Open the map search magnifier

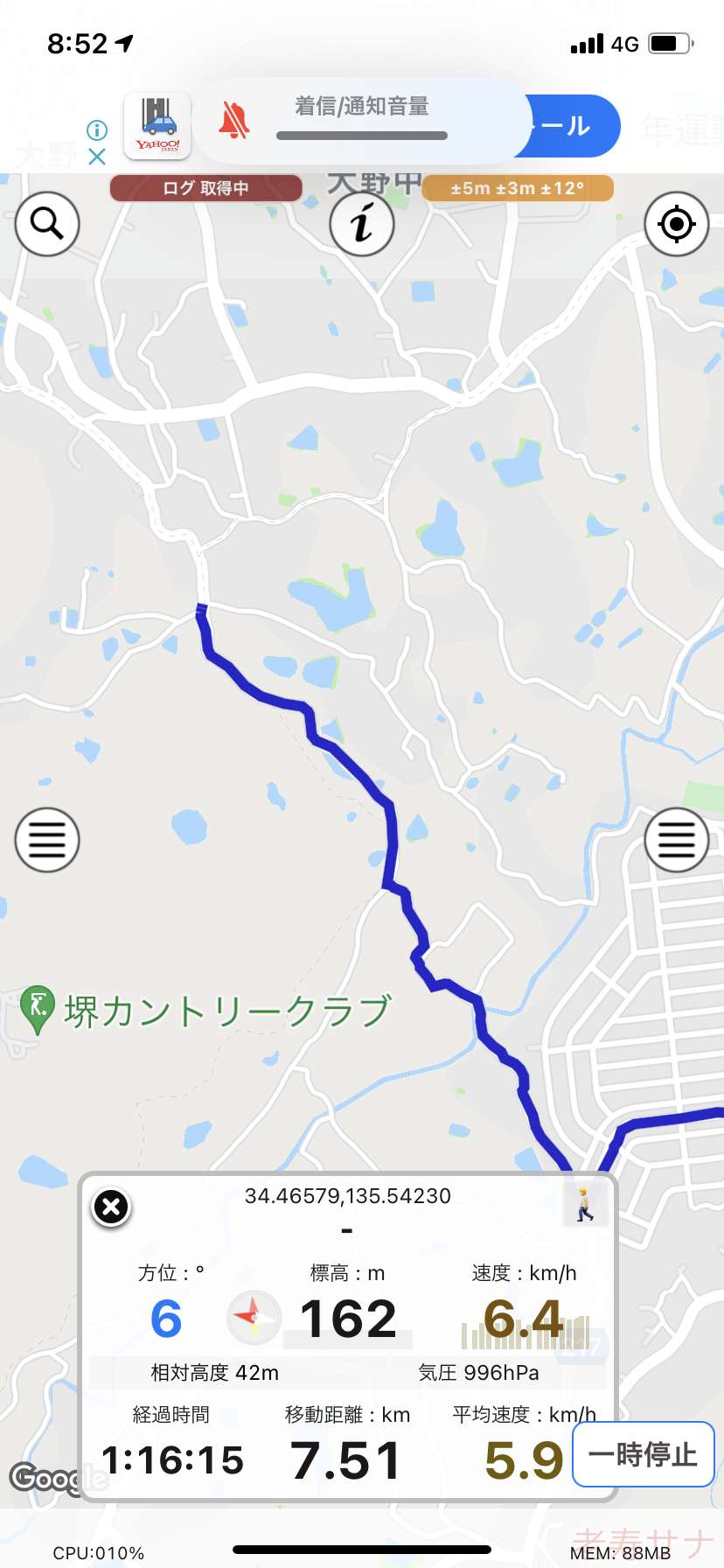pos(47,224)
